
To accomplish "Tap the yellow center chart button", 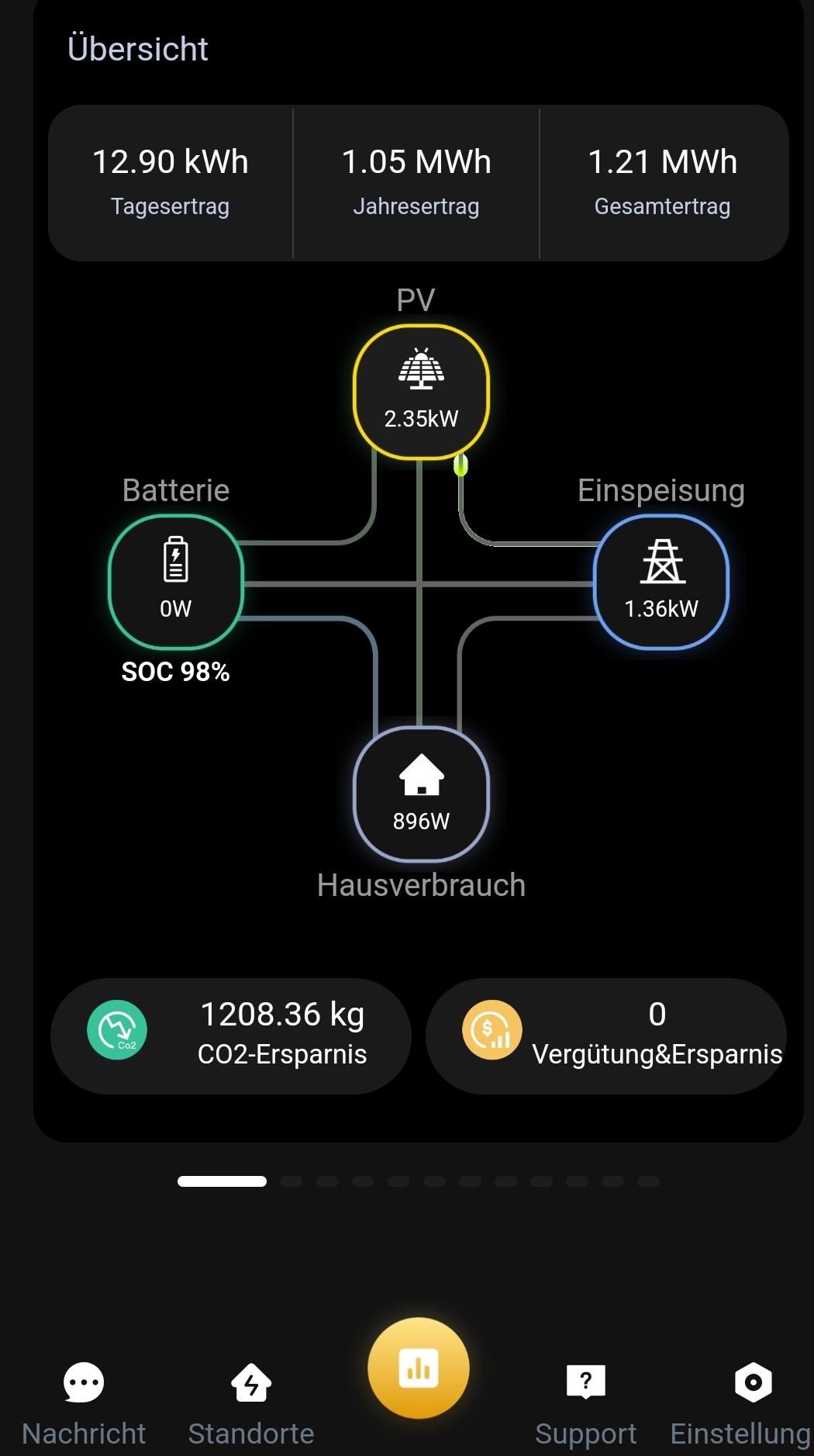I will point(419,1368).
